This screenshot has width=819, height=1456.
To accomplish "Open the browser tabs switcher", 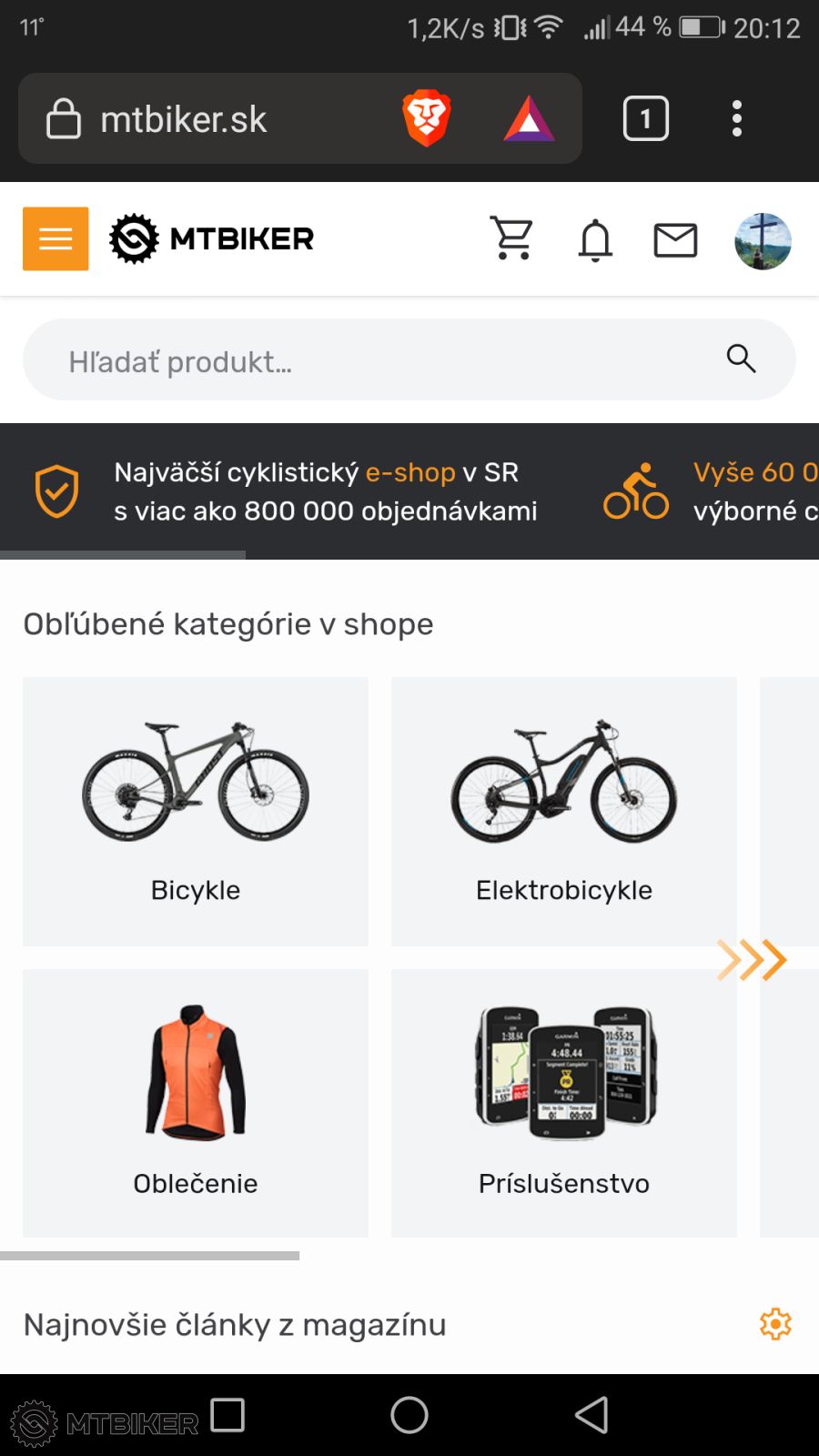I will coord(645,118).
